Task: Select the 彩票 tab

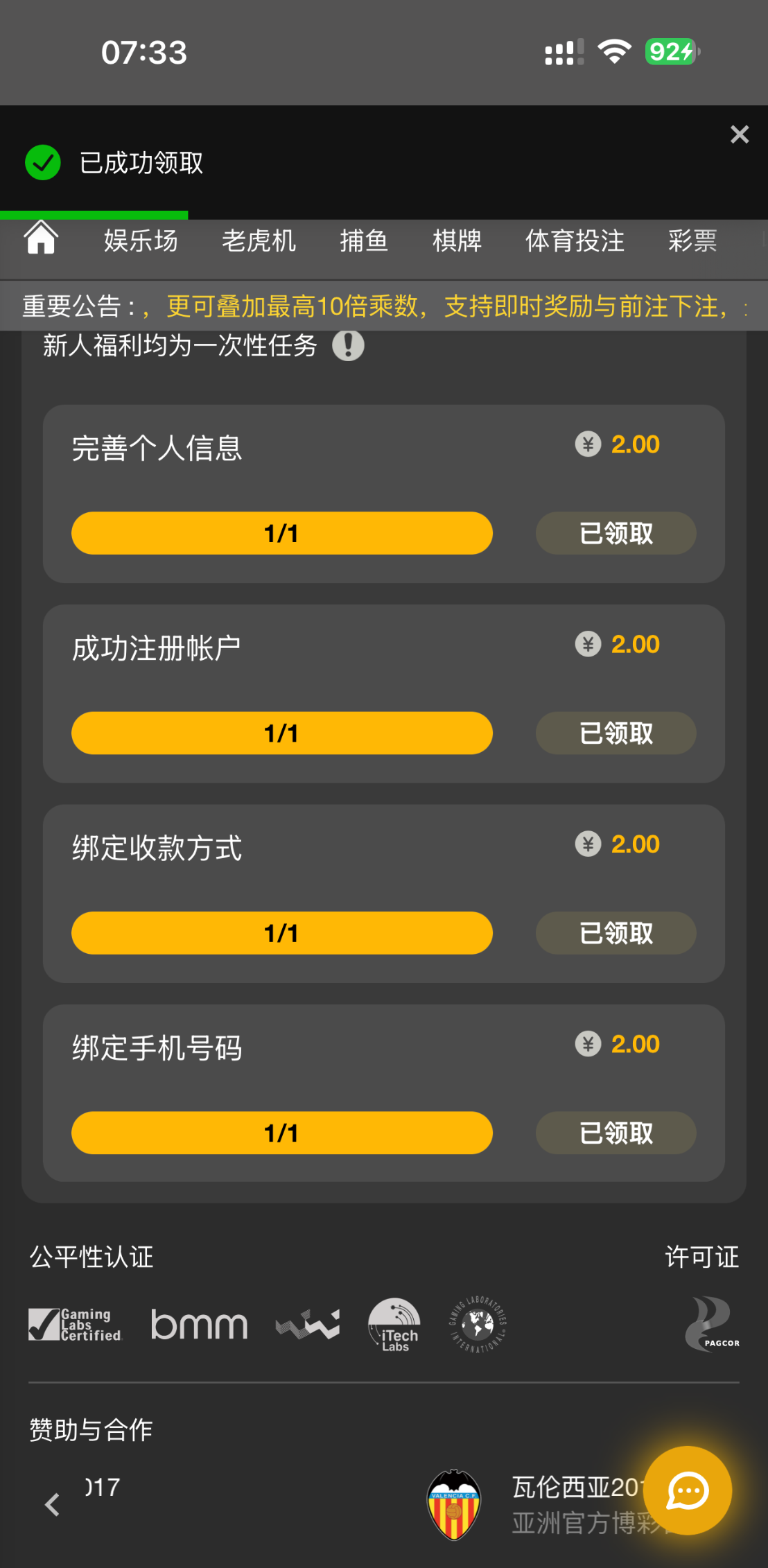Action: (692, 241)
